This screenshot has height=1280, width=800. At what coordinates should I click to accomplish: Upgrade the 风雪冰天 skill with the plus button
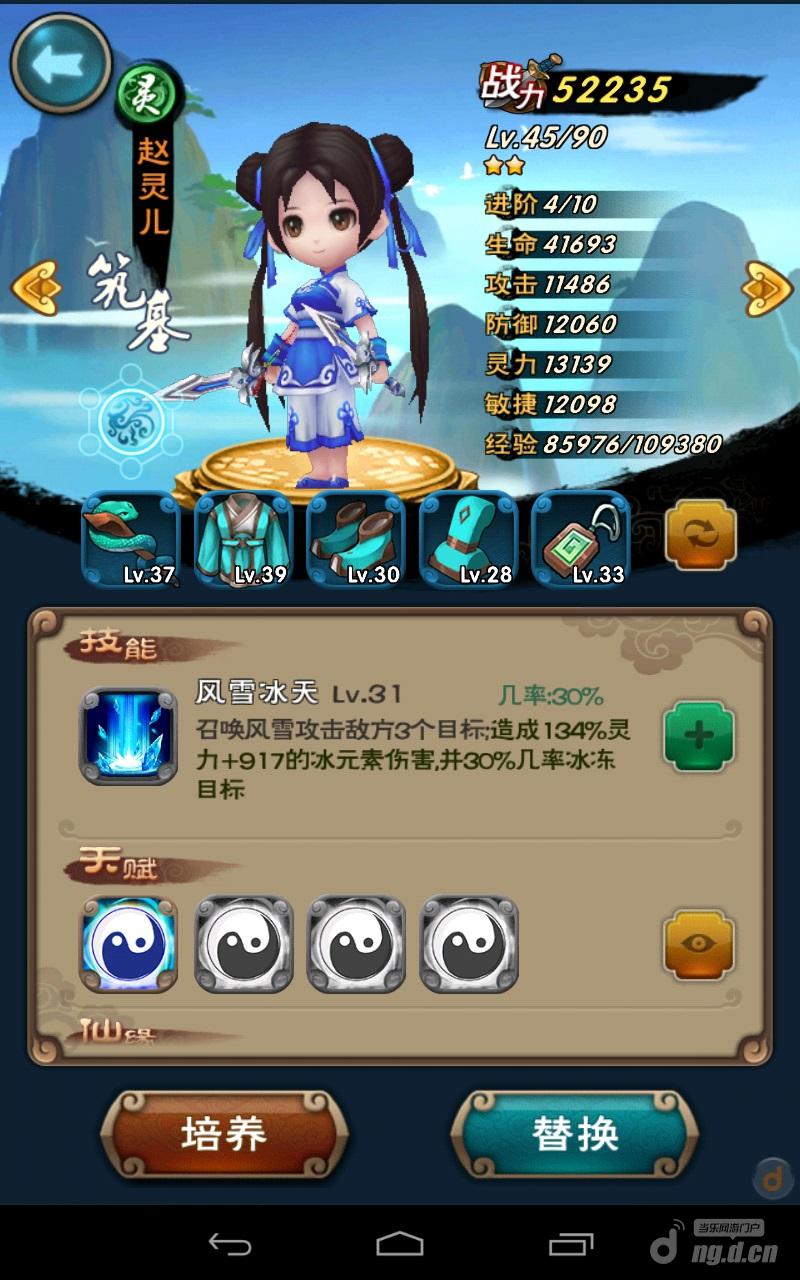(x=699, y=736)
